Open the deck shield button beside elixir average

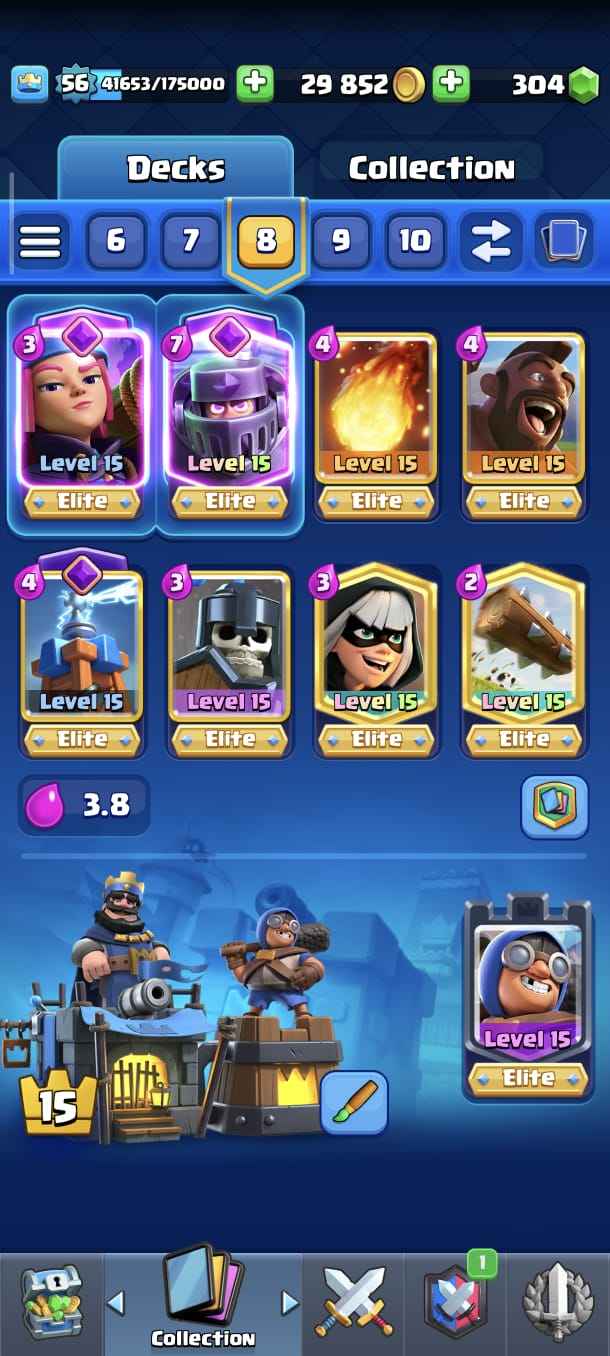click(x=554, y=806)
